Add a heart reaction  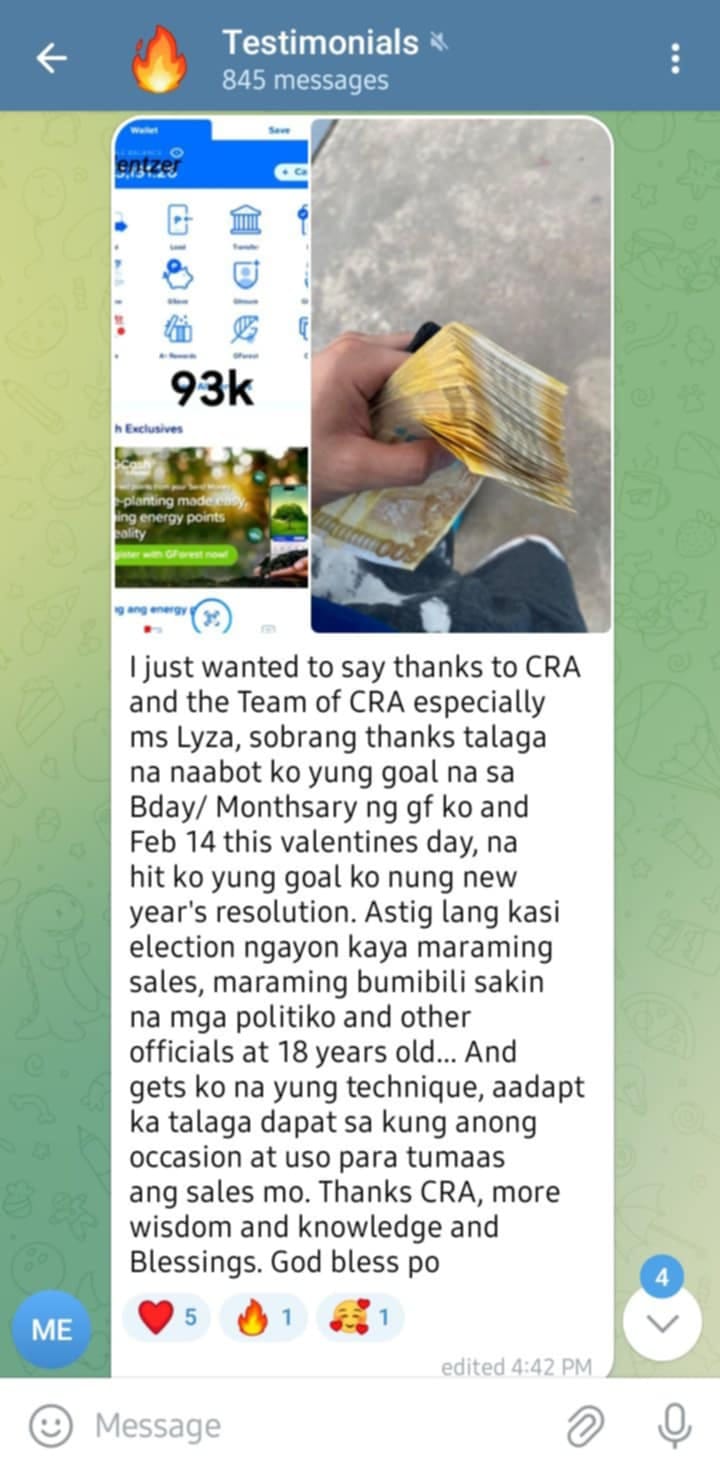(168, 1318)
